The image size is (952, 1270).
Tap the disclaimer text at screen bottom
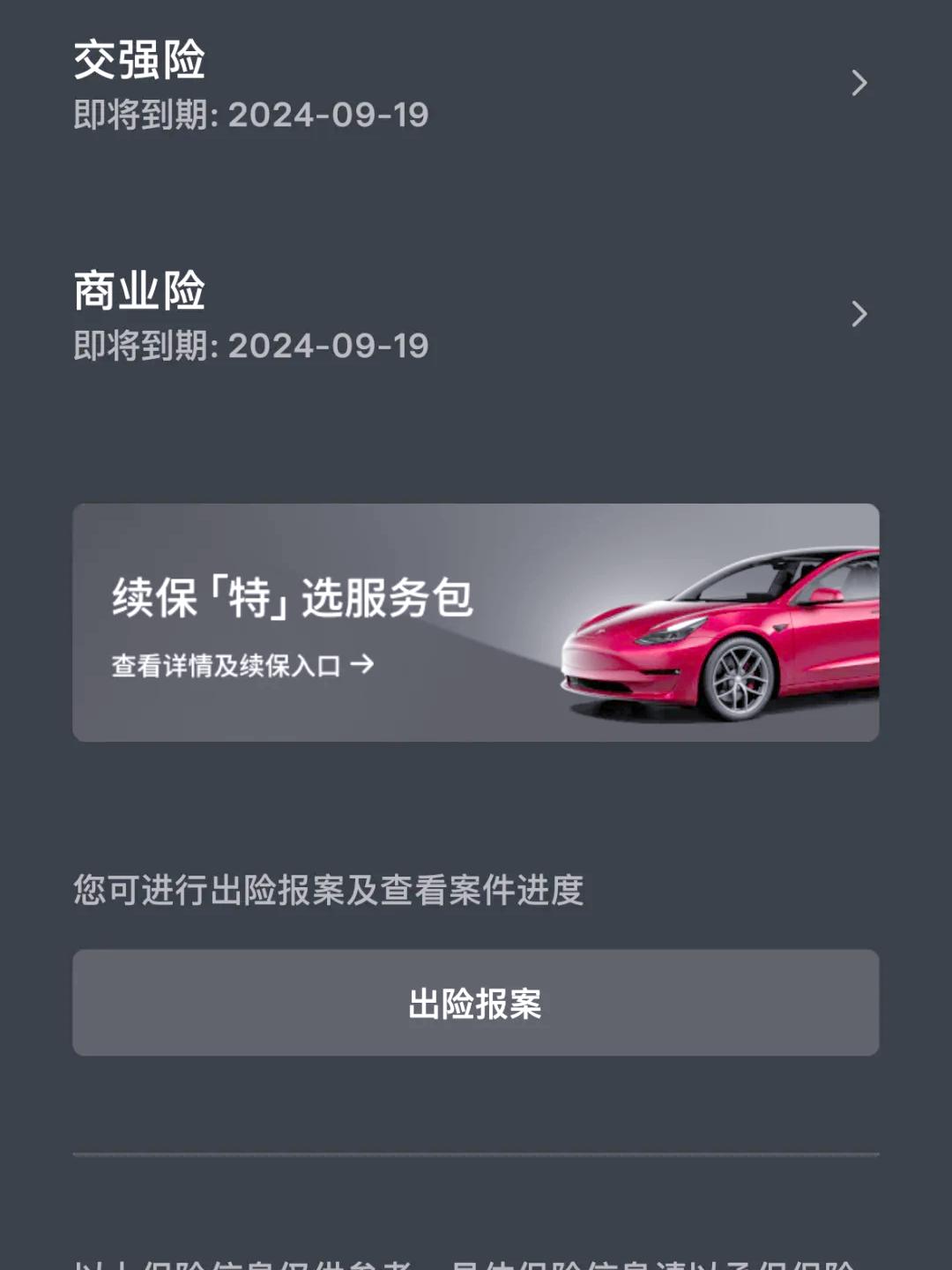pos(476,1261)
